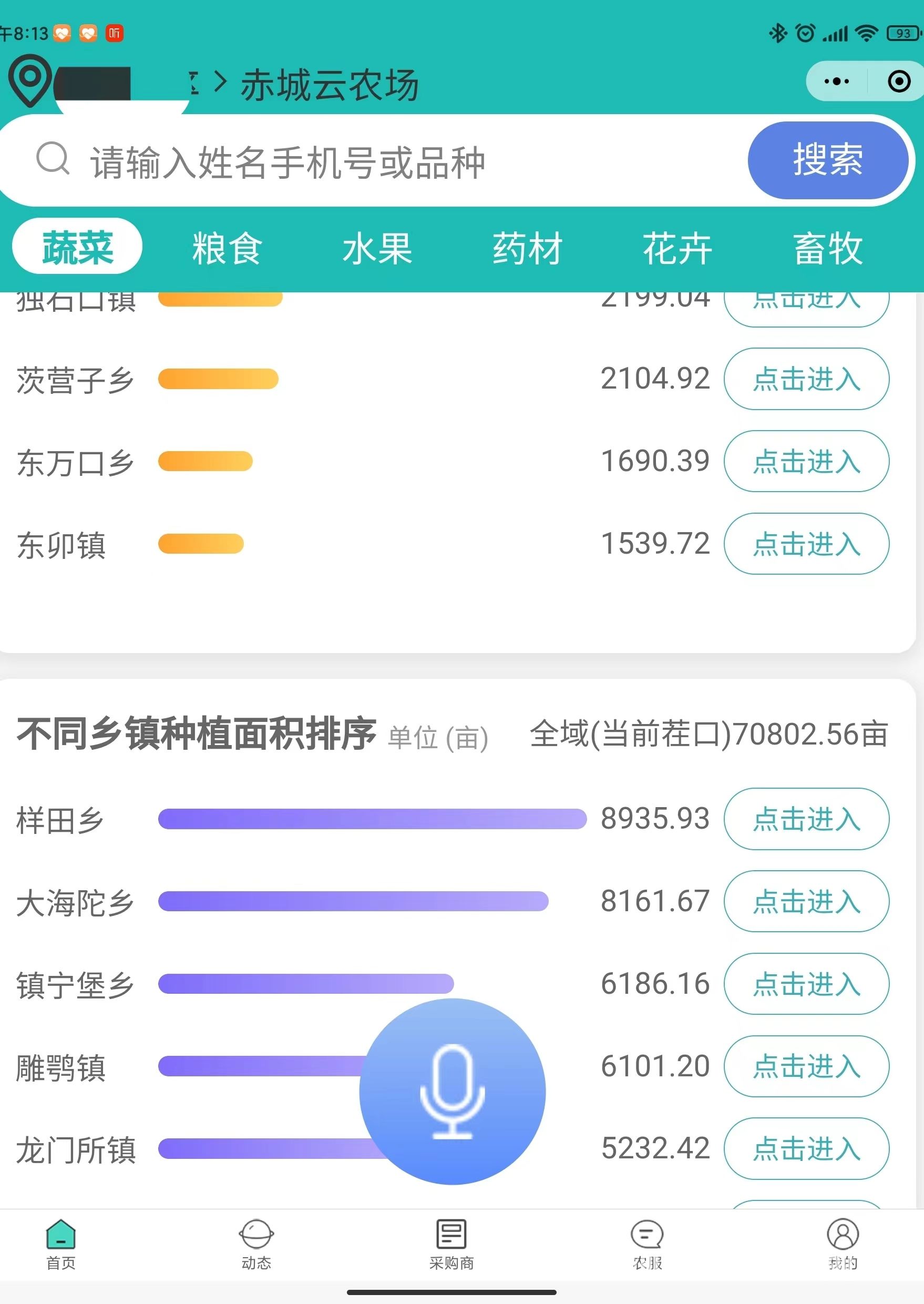The image size is (924, 1304).
Task: Go to the 动态 tab
Action: [256, 1245]
